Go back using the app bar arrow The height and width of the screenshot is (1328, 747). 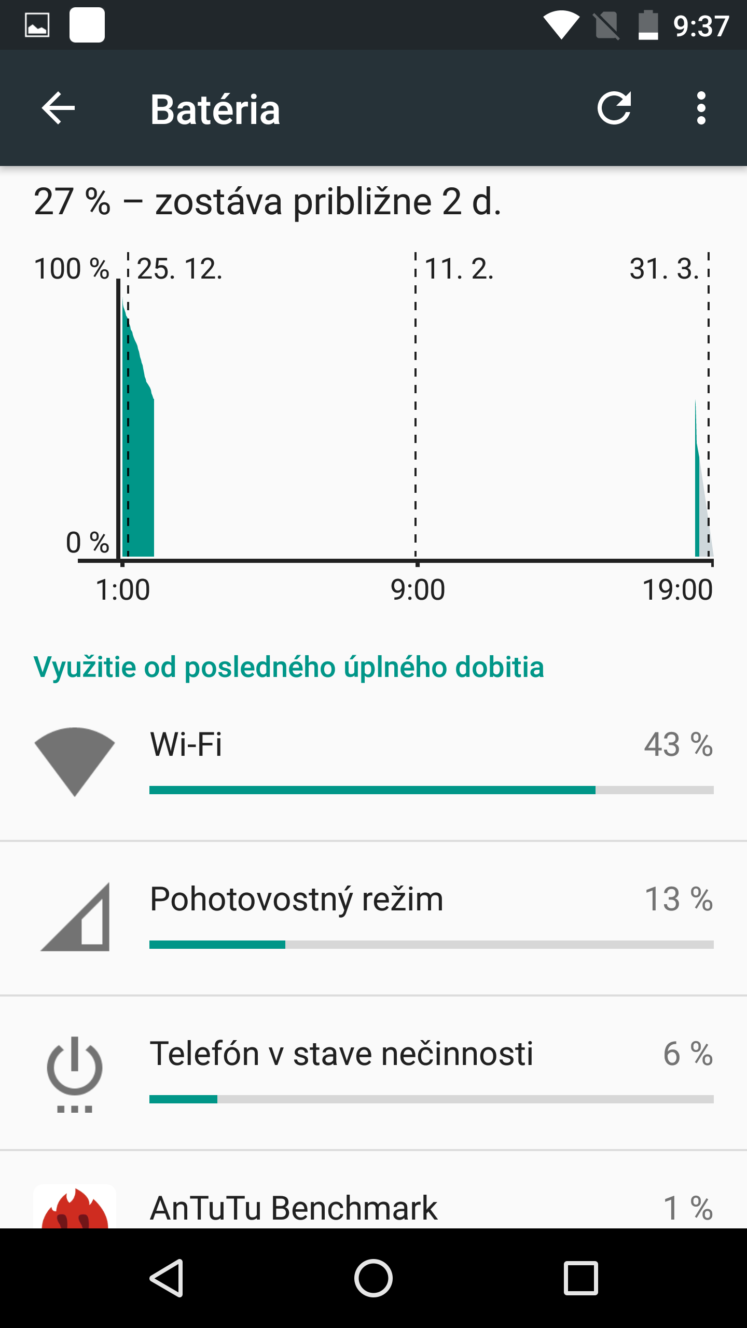[x=58, y=108]
